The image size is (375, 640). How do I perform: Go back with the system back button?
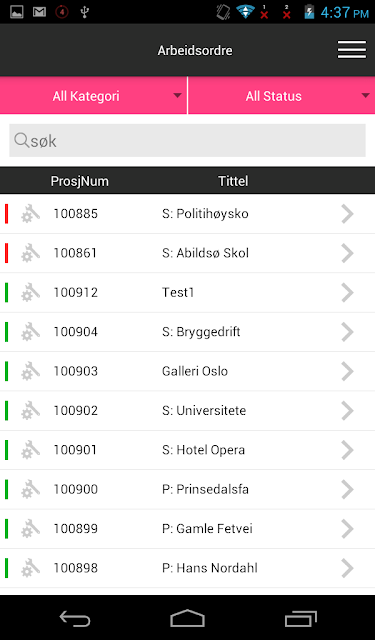coord(75,618)
